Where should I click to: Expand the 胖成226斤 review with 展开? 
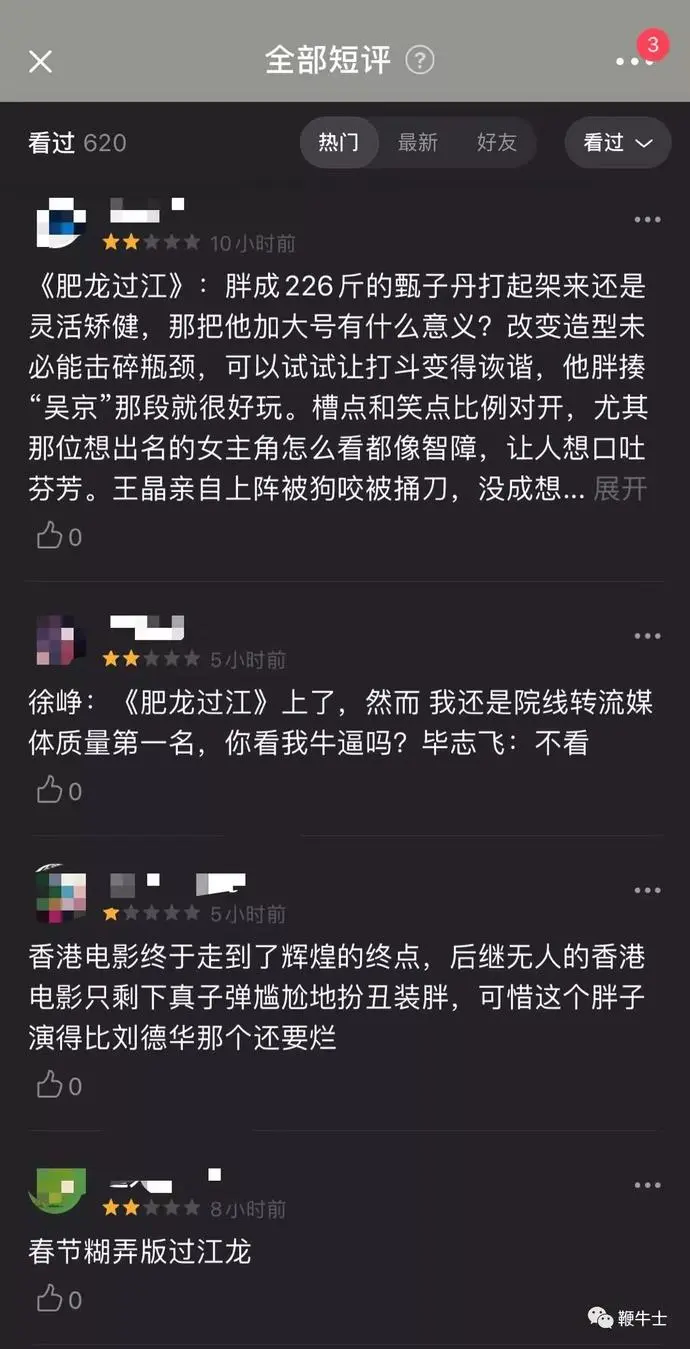[x=620, y=489]
